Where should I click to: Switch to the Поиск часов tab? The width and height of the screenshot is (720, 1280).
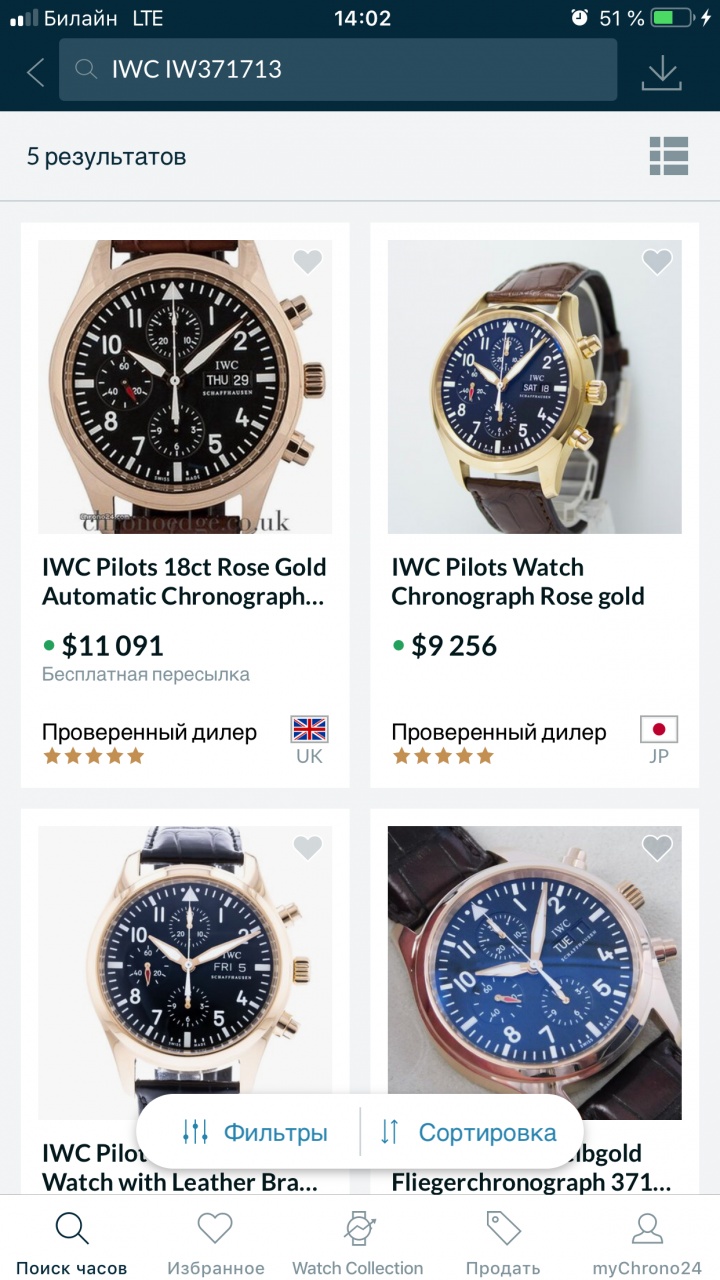72,1242
